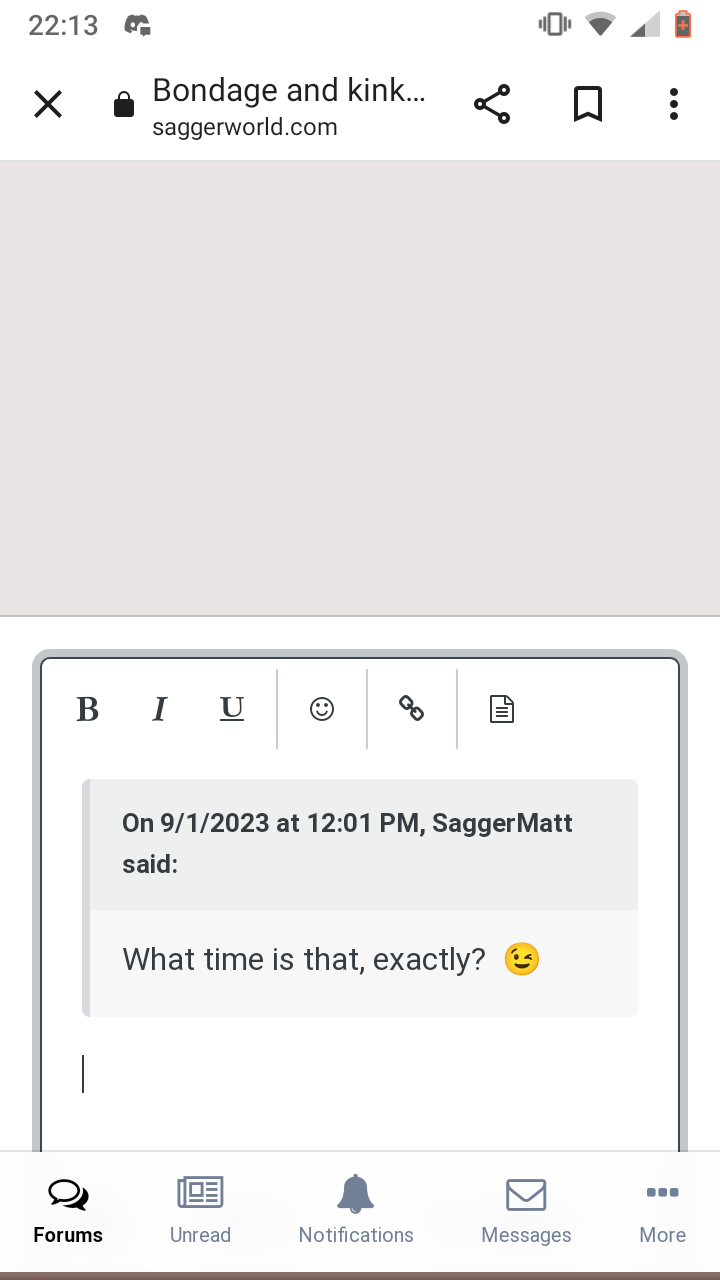Tap the document icon in editor toolbar
Image resolution: width=720 pixels, height=1280 pixels.
point(502,709)
